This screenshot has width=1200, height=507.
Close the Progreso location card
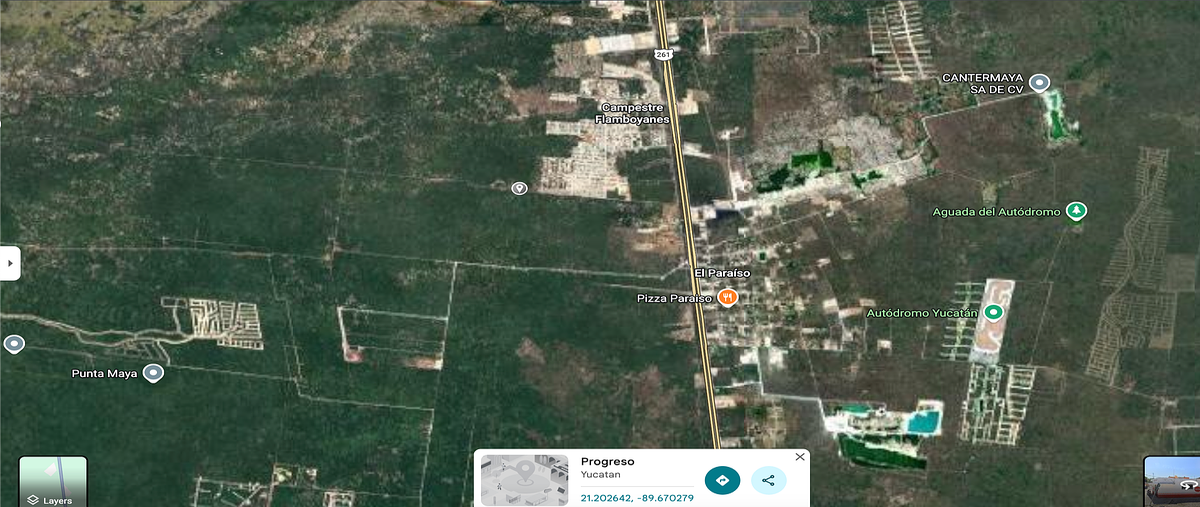pos(799,457)
